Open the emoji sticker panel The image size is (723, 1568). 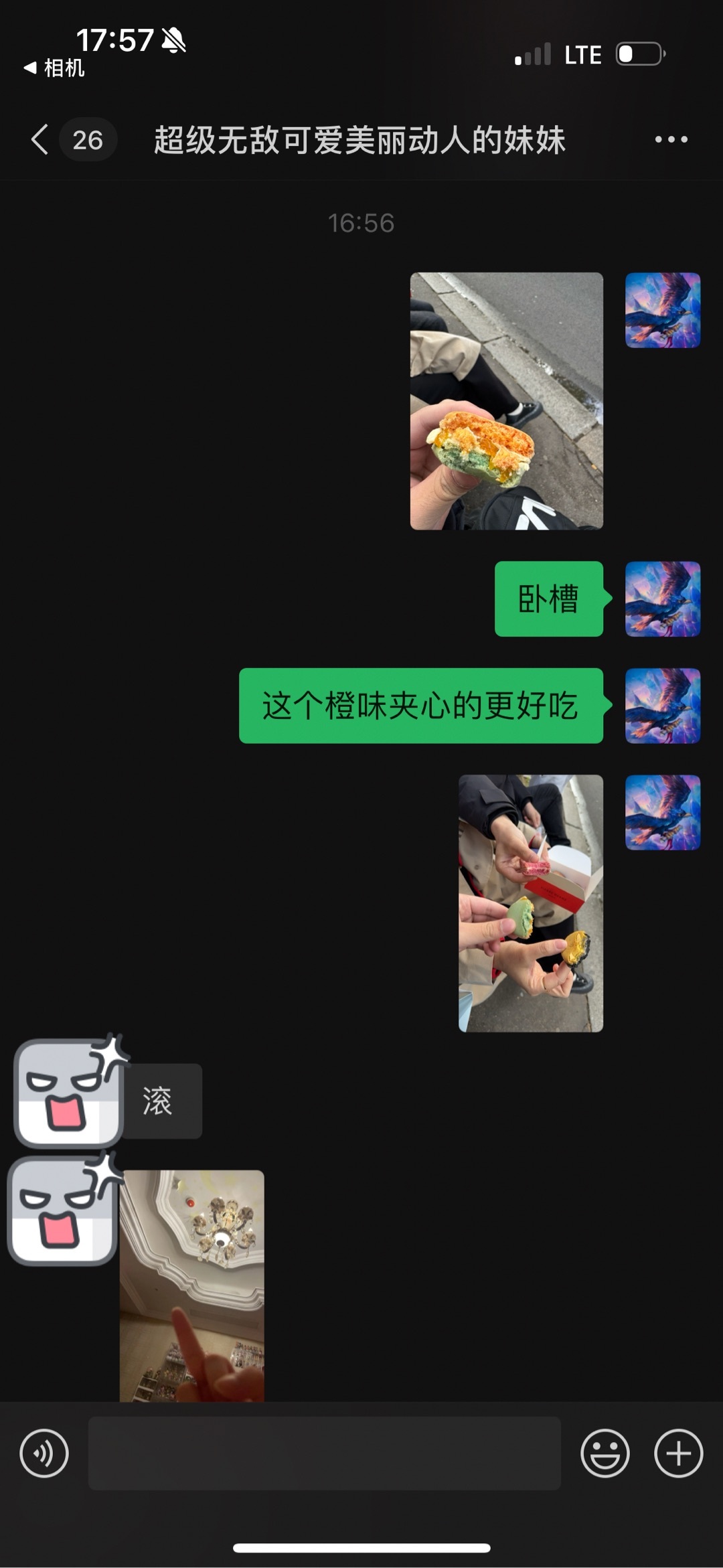click(x=605, y=1454)
